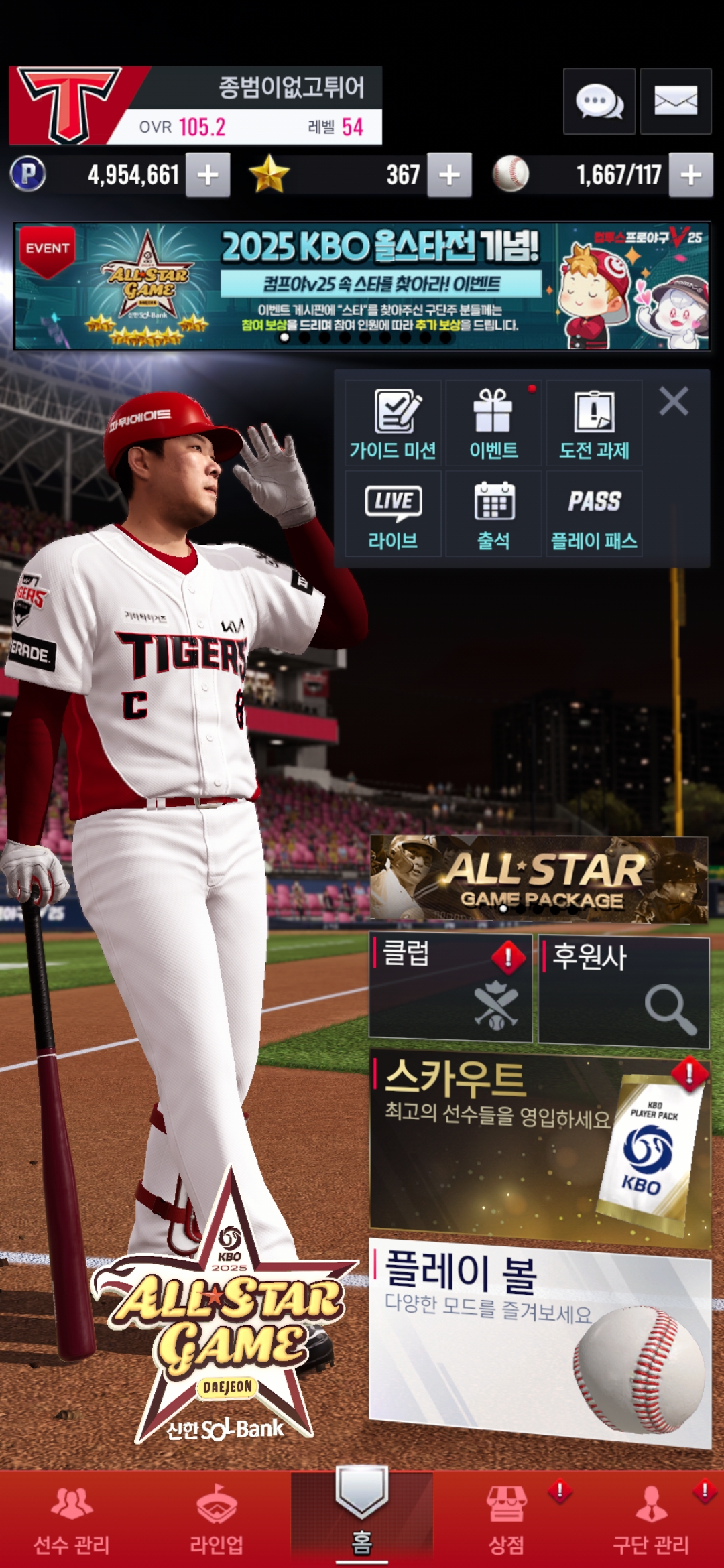
Task: Open 플레이 패스
Action: [594, 514]
